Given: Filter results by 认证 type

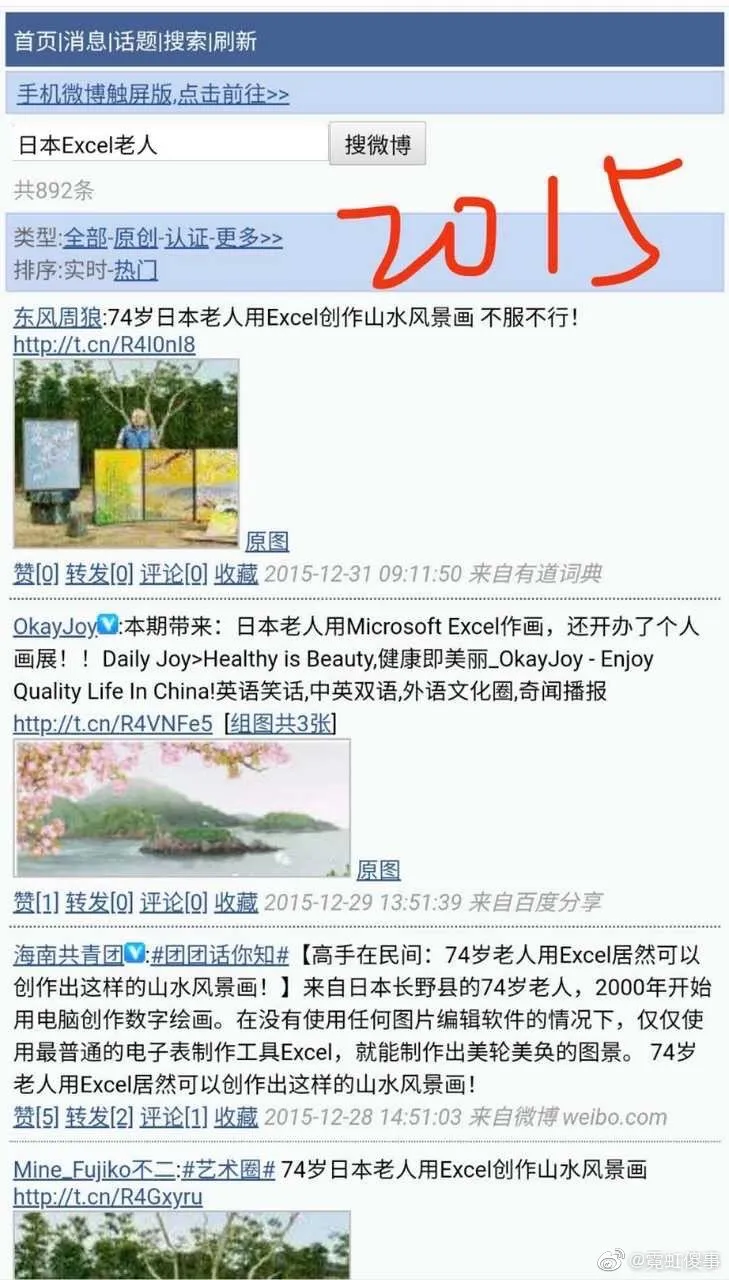Looking at the screenshot, I should (187, 238).
